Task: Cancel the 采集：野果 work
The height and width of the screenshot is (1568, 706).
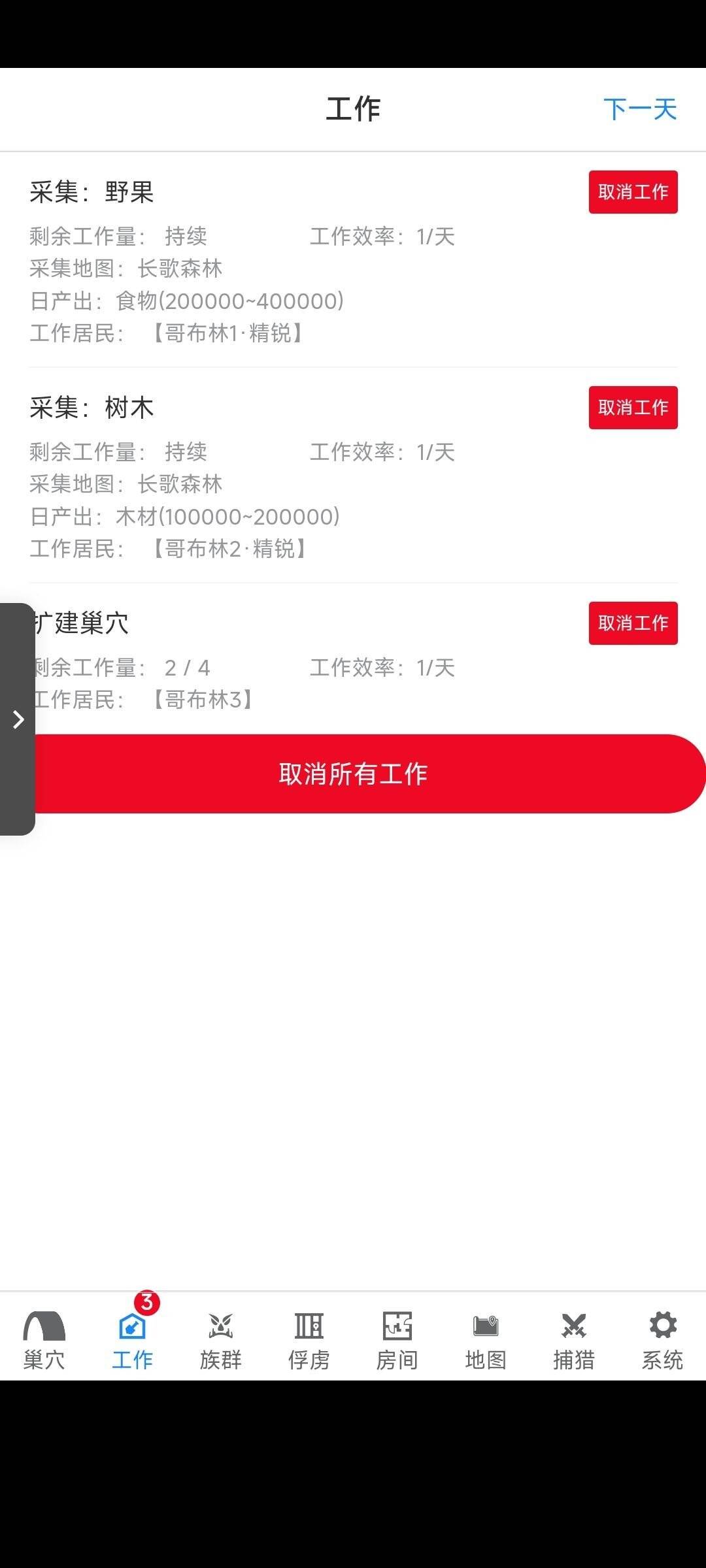Action: [633, 192]
